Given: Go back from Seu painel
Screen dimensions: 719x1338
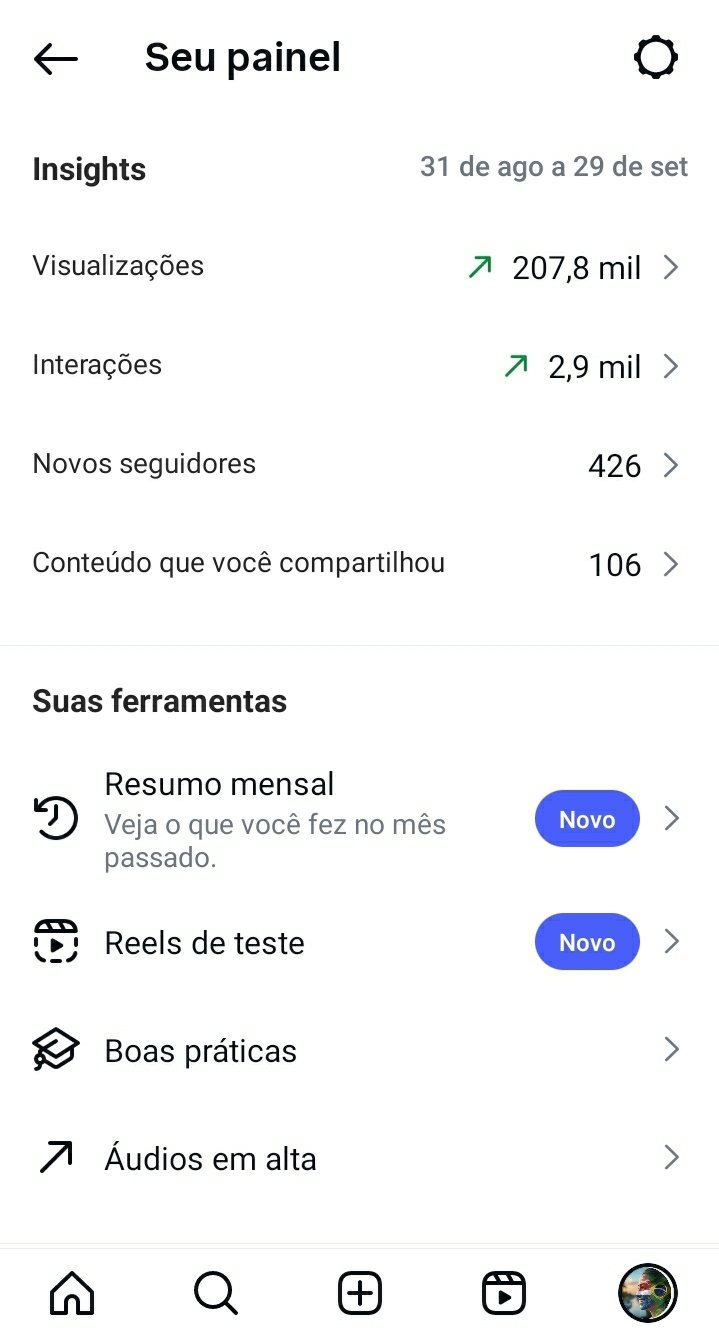Looking at the screenshot, I should (x=56, y=59).
